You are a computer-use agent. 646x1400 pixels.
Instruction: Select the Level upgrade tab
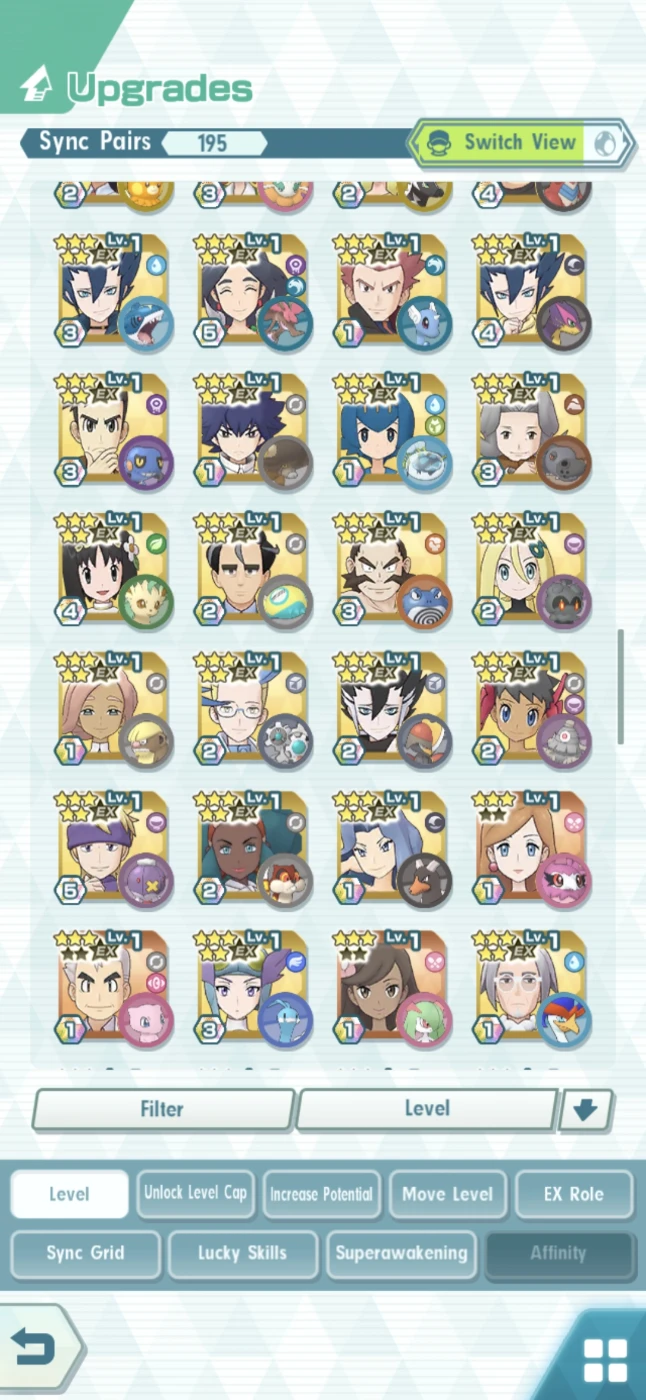tap(69, 1194)
